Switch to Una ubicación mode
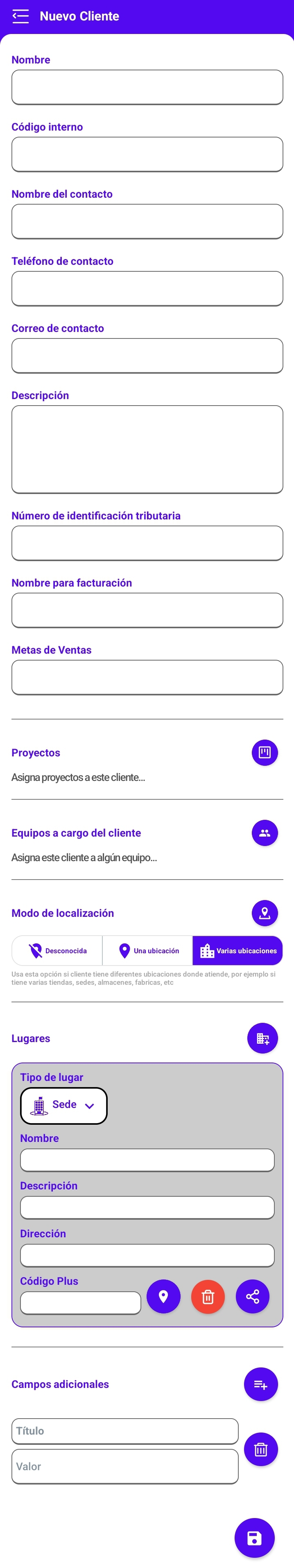The image size is (294, 1568). [x=148, y=950]
